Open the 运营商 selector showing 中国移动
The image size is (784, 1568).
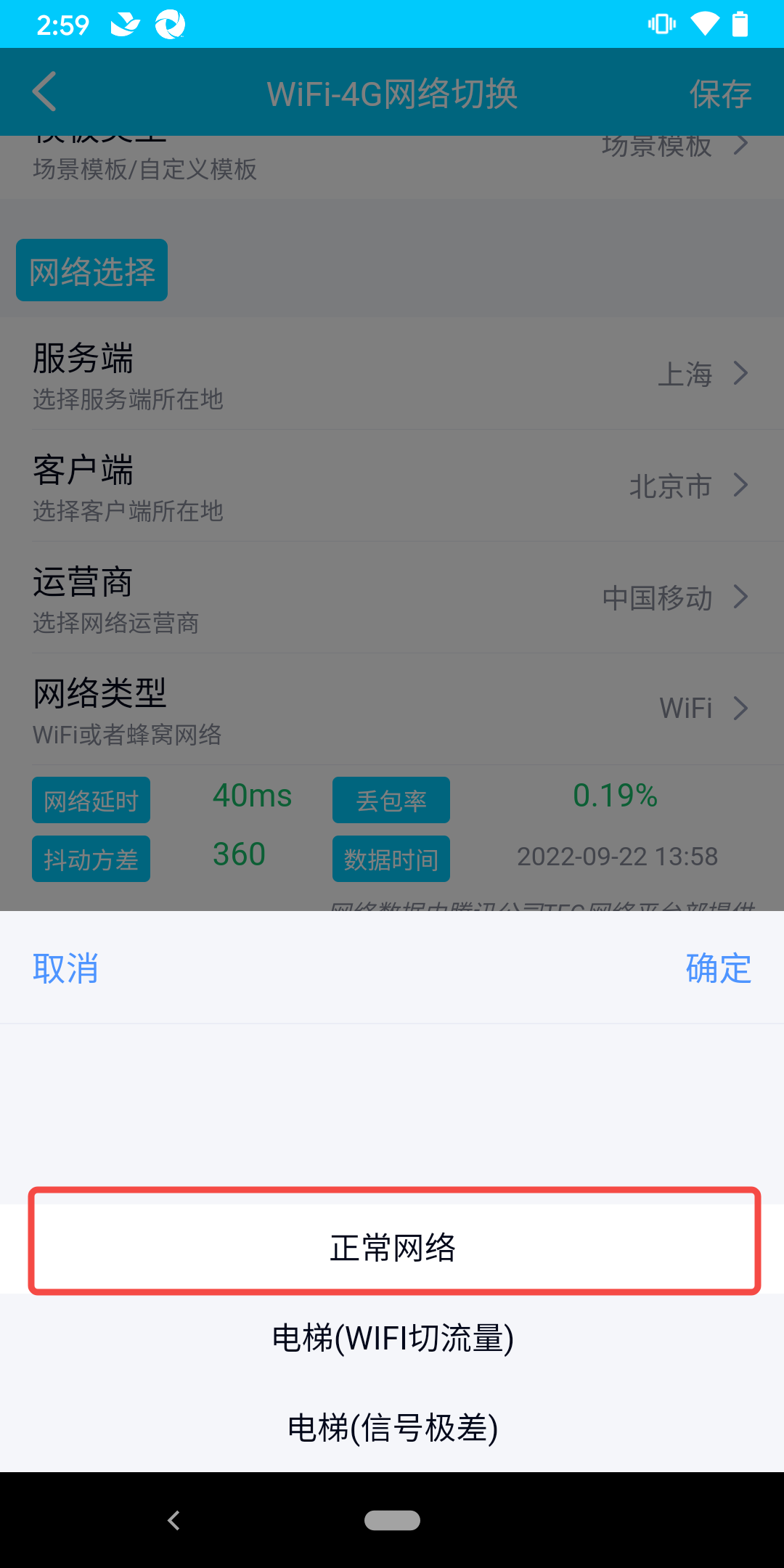point(392,597)
